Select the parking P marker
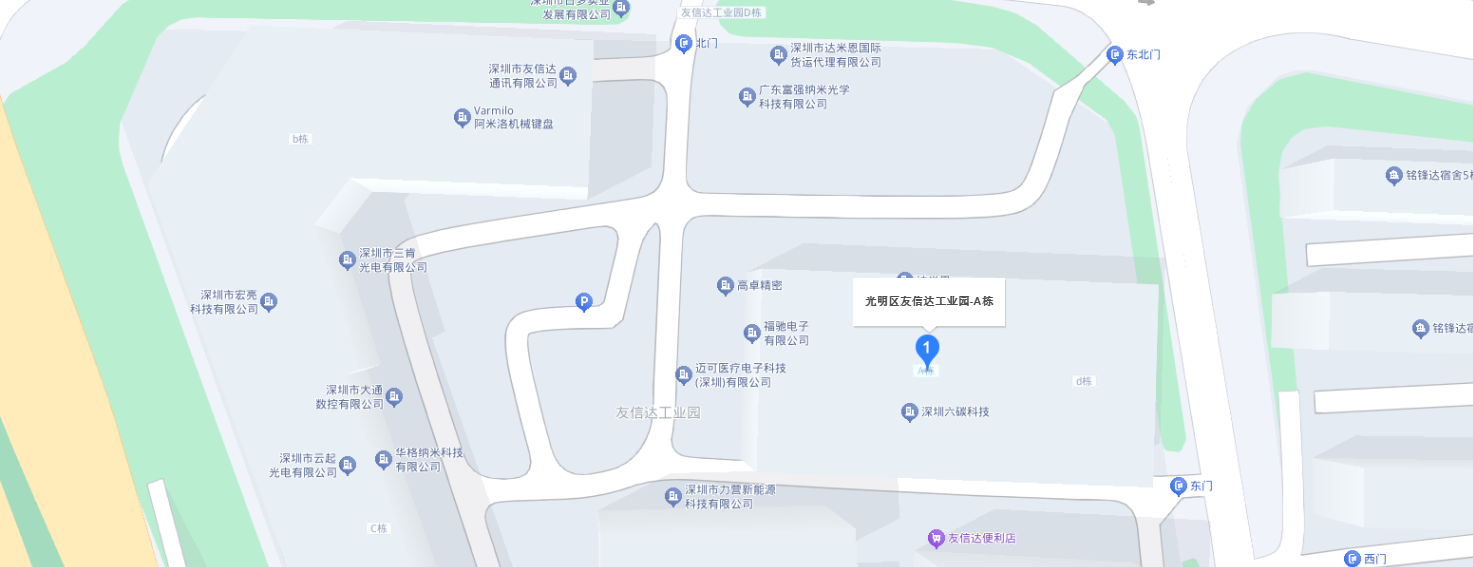This screenshot has height=567, width=1473. [x=584, y=301]
